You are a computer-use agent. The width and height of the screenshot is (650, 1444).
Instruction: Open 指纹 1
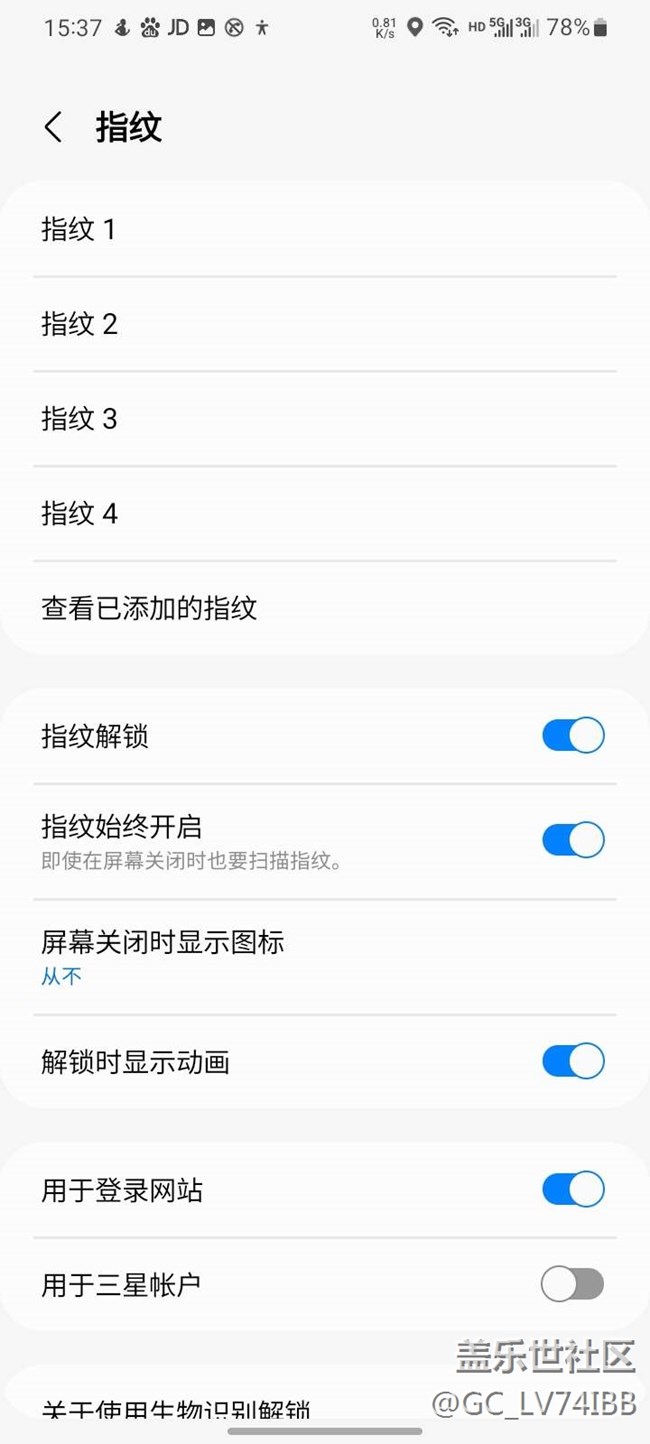[325, 230]
